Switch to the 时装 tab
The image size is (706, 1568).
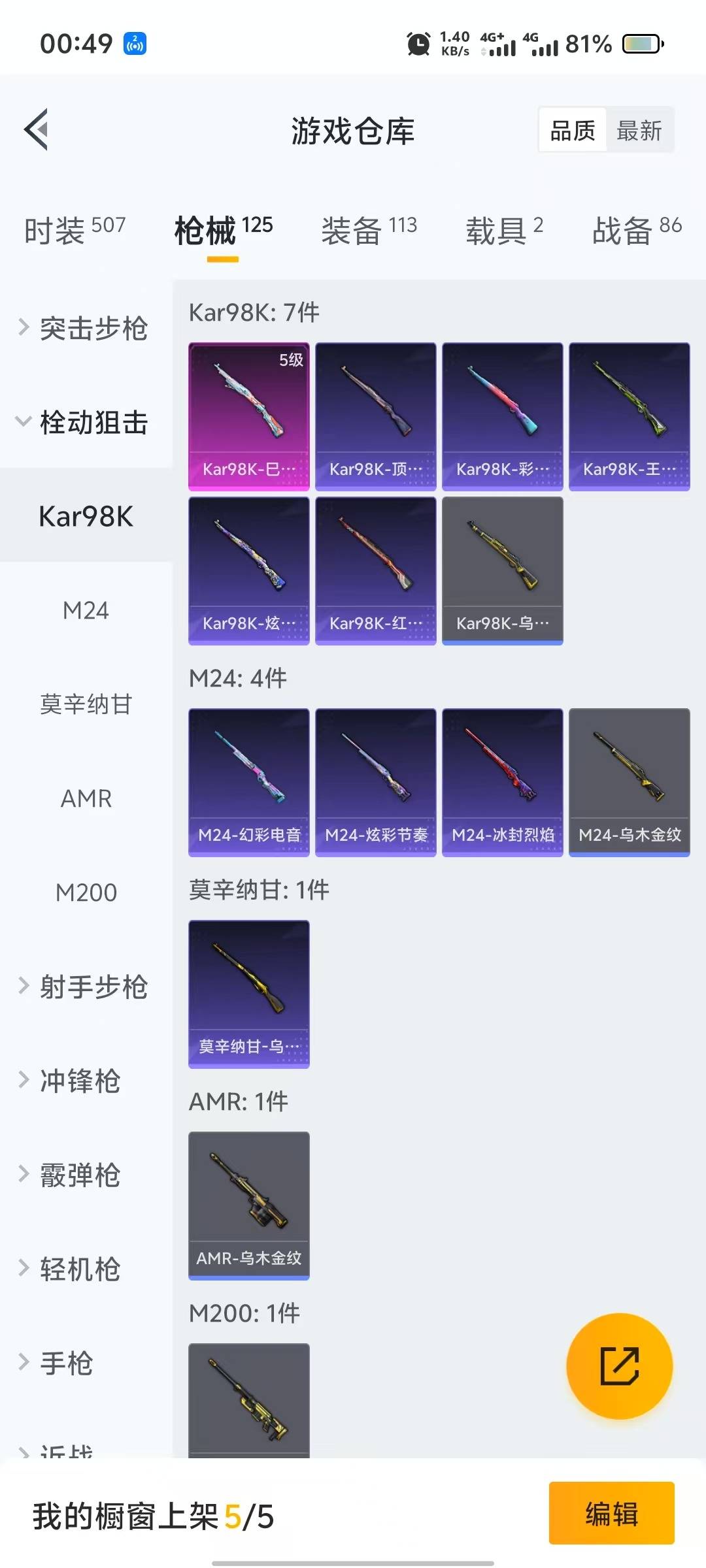coord(74,230)
